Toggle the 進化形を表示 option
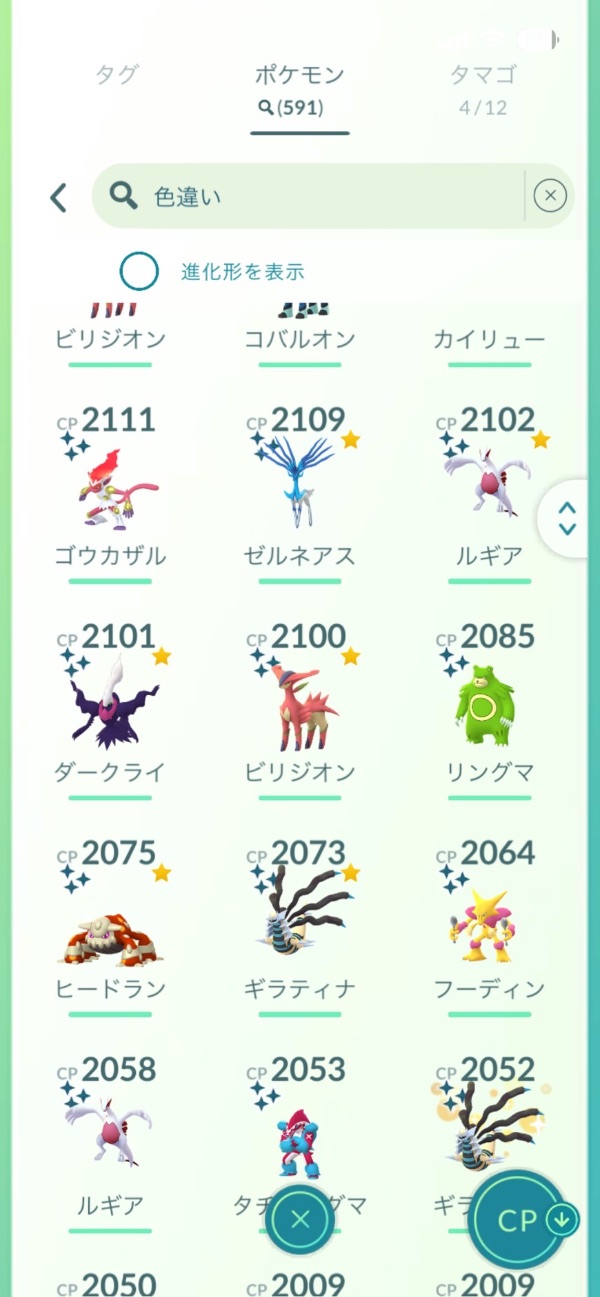 tap(139, 271)
